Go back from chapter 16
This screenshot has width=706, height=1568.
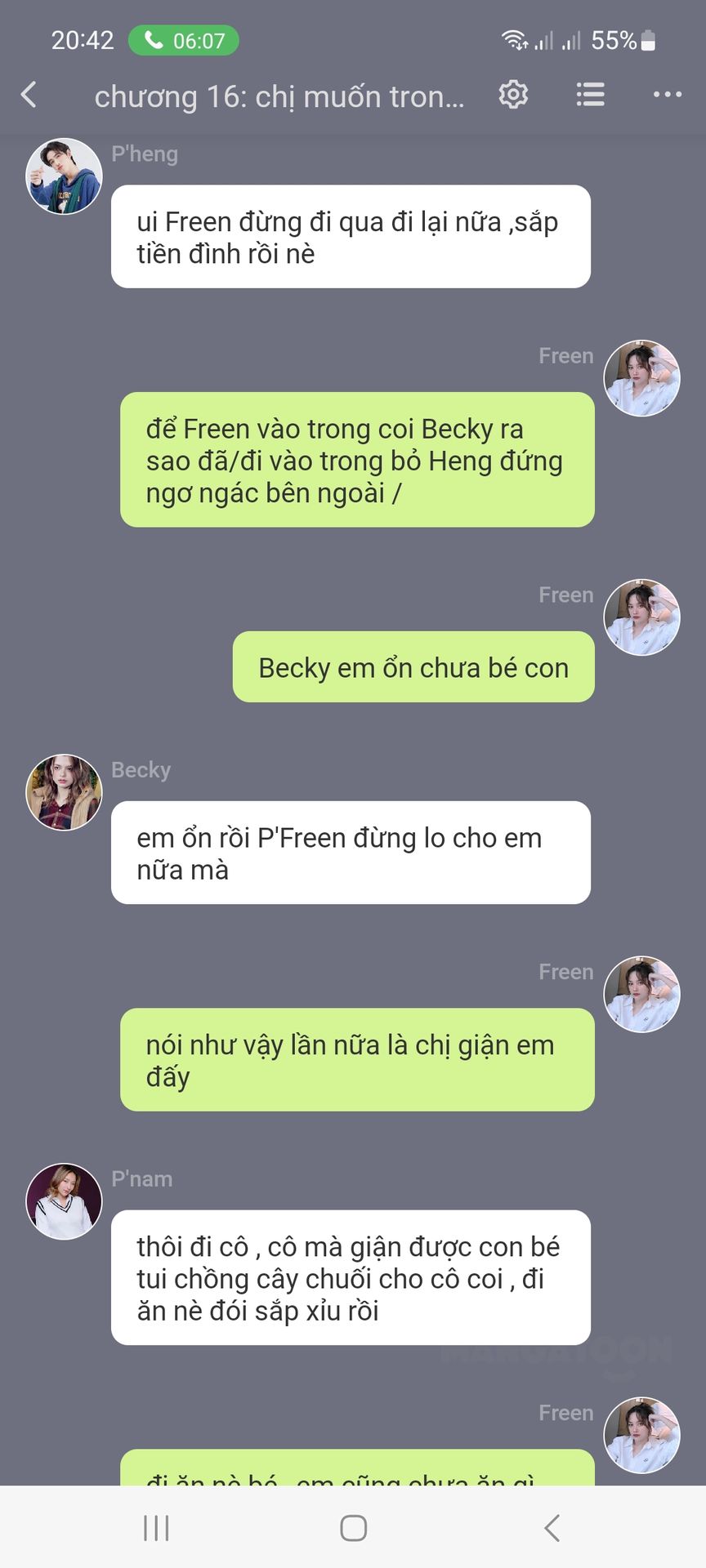(x=29, y=95)
